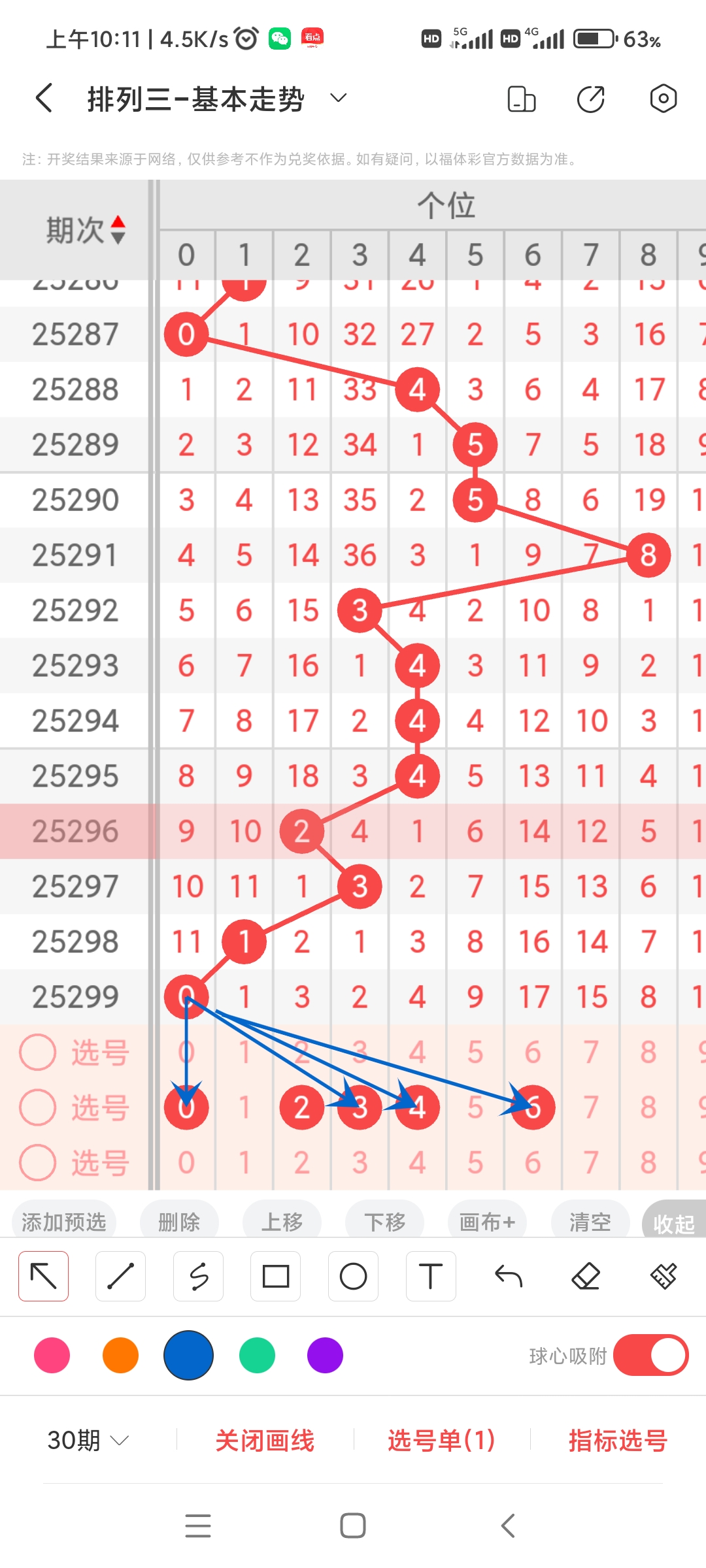This screenshot has width=706, height=1568.
Task: Open the 排列三-基本走势 chart type dropdown
Action: (337, 98)
